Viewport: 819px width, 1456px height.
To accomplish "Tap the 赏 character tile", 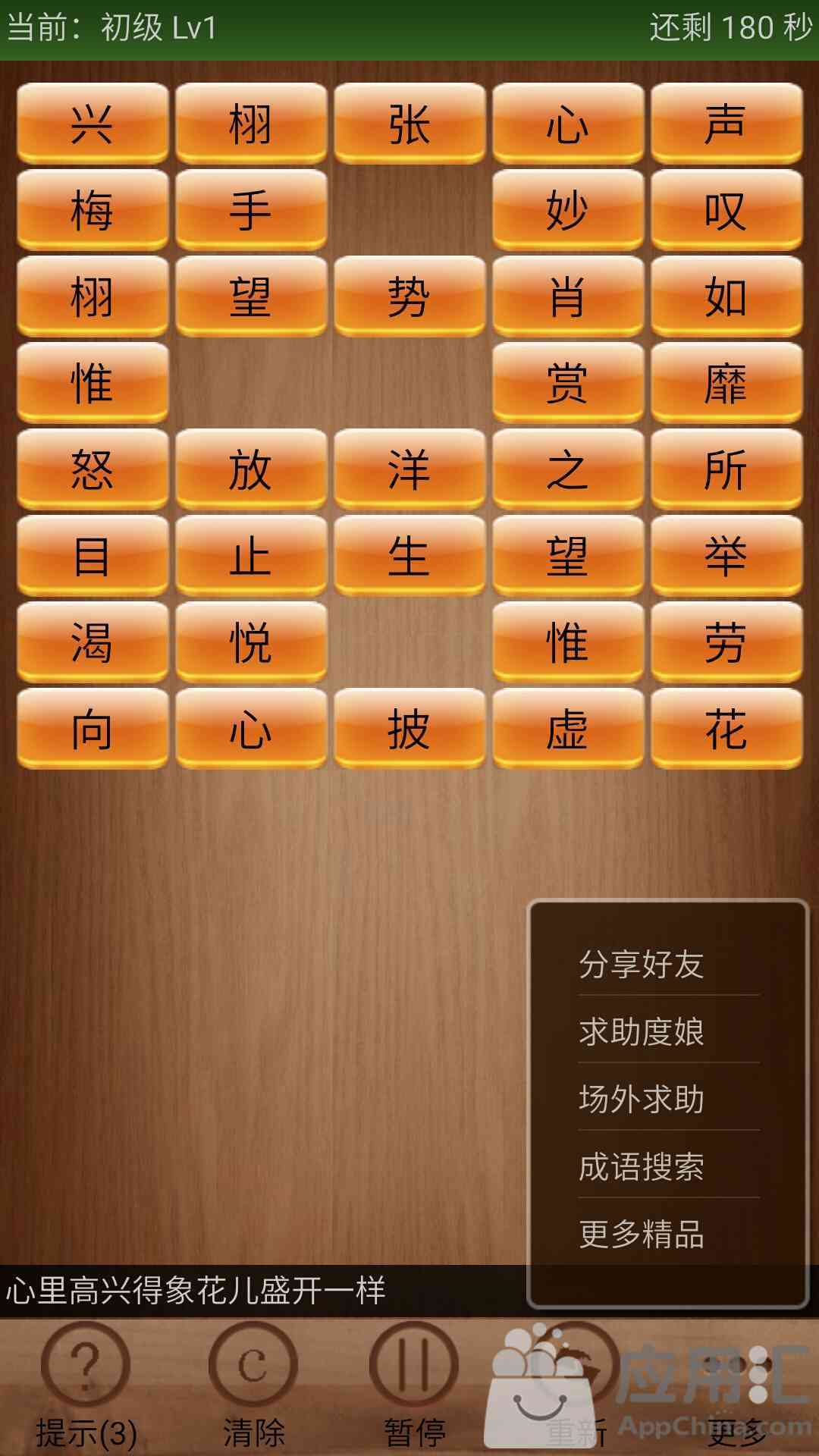I will 568,383.
